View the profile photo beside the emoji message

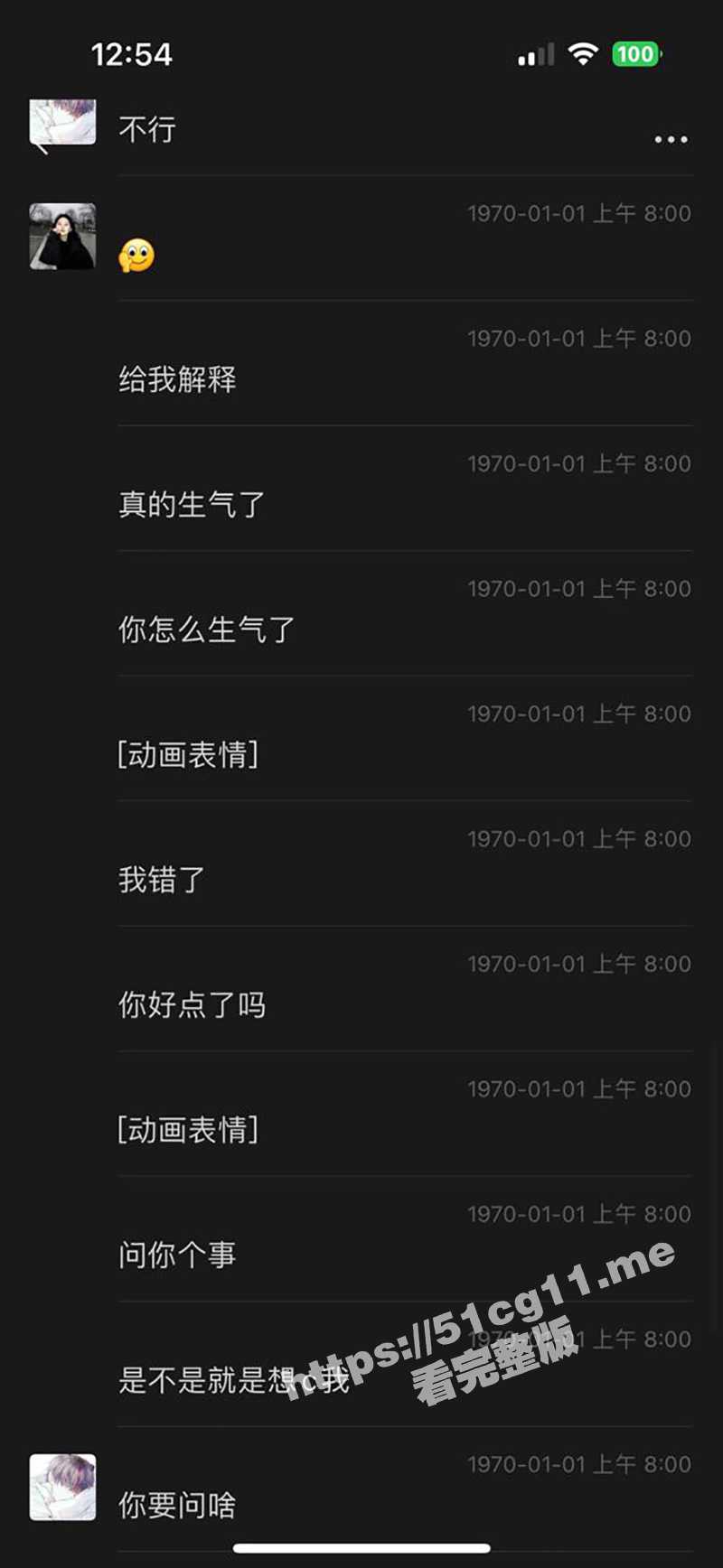coord(62,237)
